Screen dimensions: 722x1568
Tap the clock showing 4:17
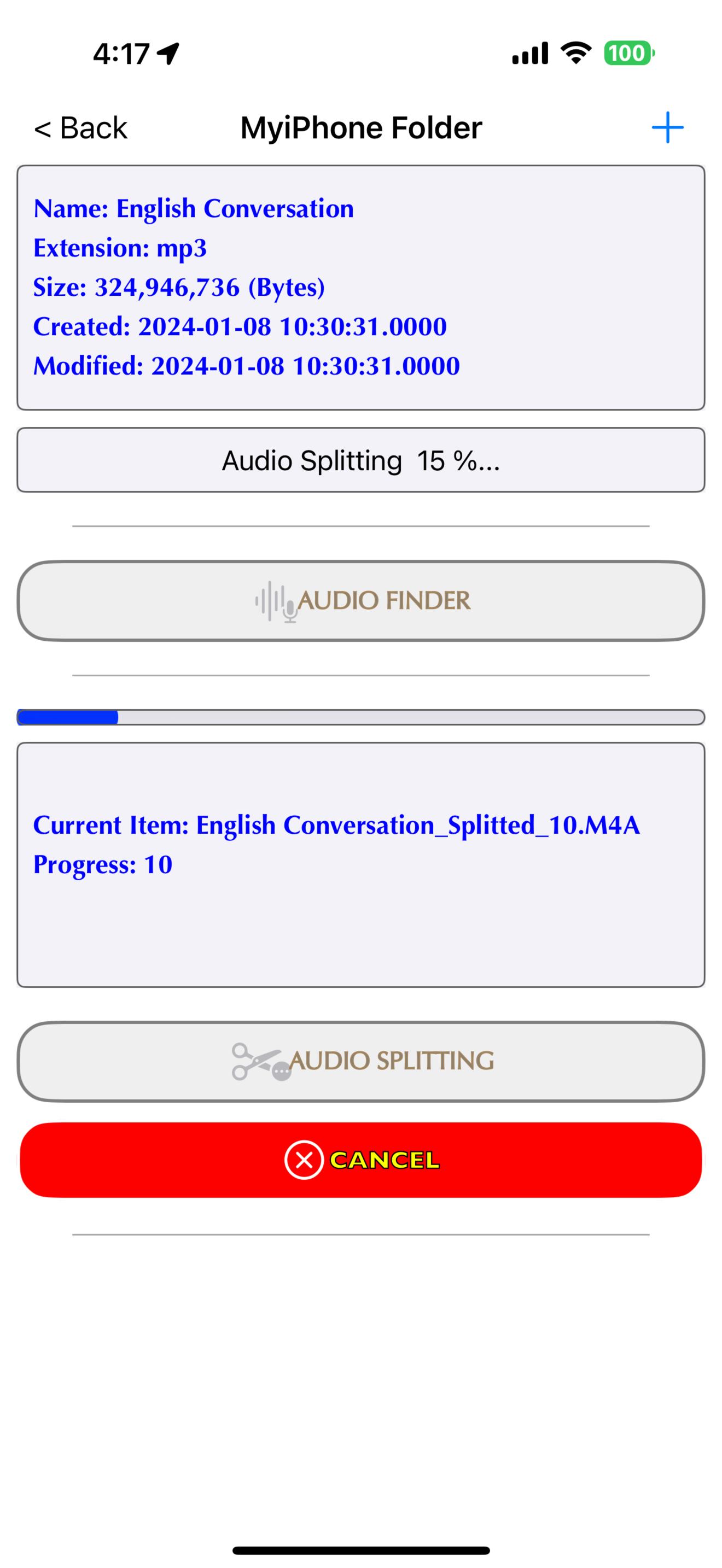click(122, 54)
